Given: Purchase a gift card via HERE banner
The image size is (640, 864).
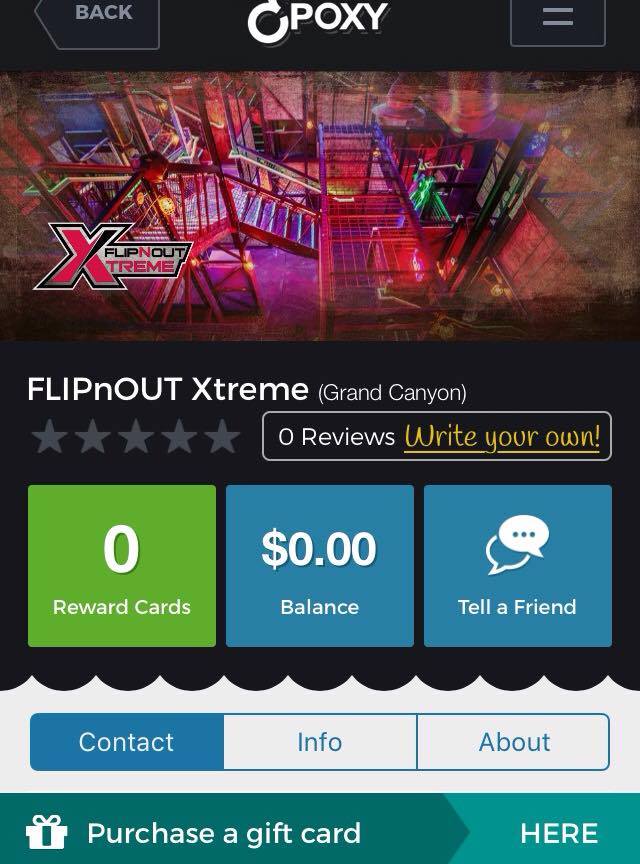Looking at the screenshot, I should (x=557, y=833).
